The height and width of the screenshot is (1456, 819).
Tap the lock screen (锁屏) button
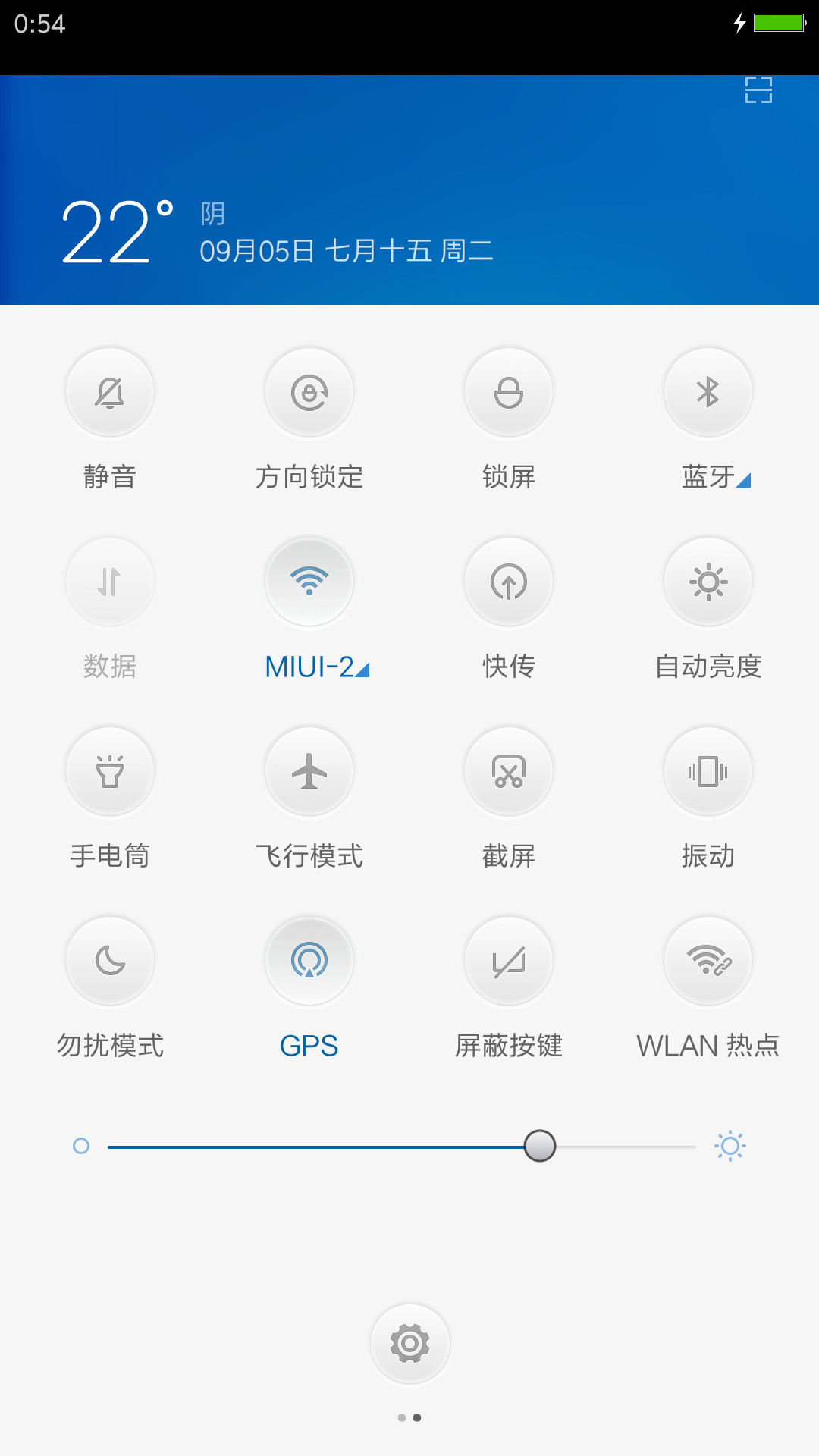pos(509,392)
